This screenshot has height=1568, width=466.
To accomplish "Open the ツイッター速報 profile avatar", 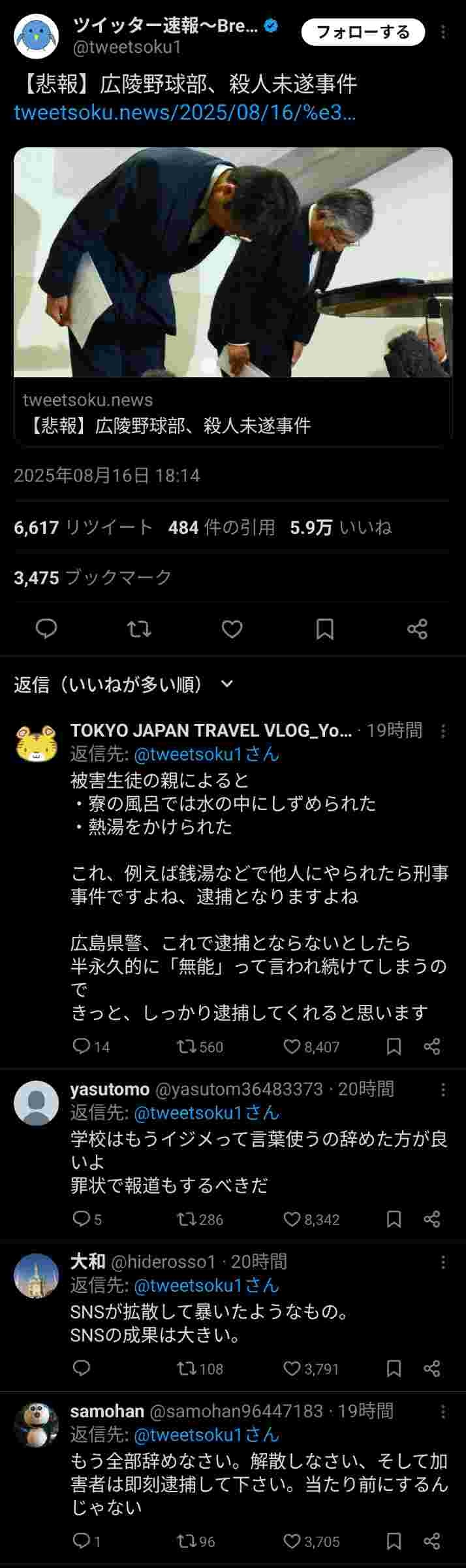I will tap(37, 36).
